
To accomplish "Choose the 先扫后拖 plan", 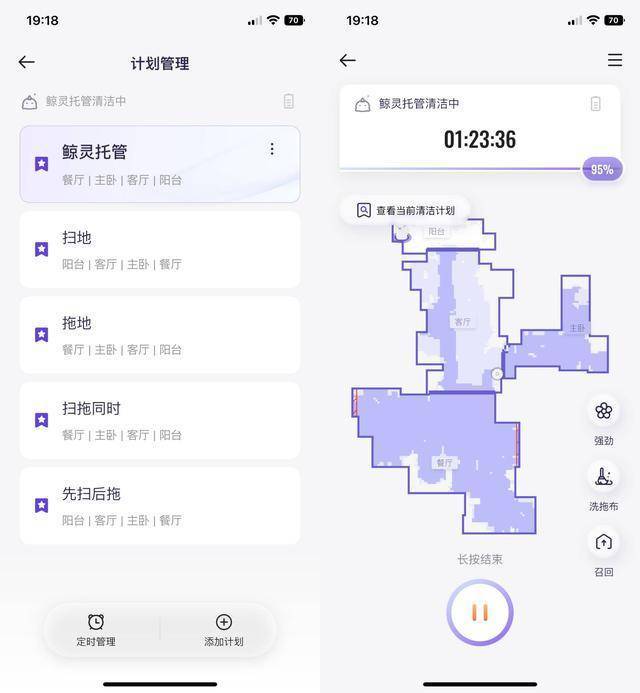I will 160,505.
